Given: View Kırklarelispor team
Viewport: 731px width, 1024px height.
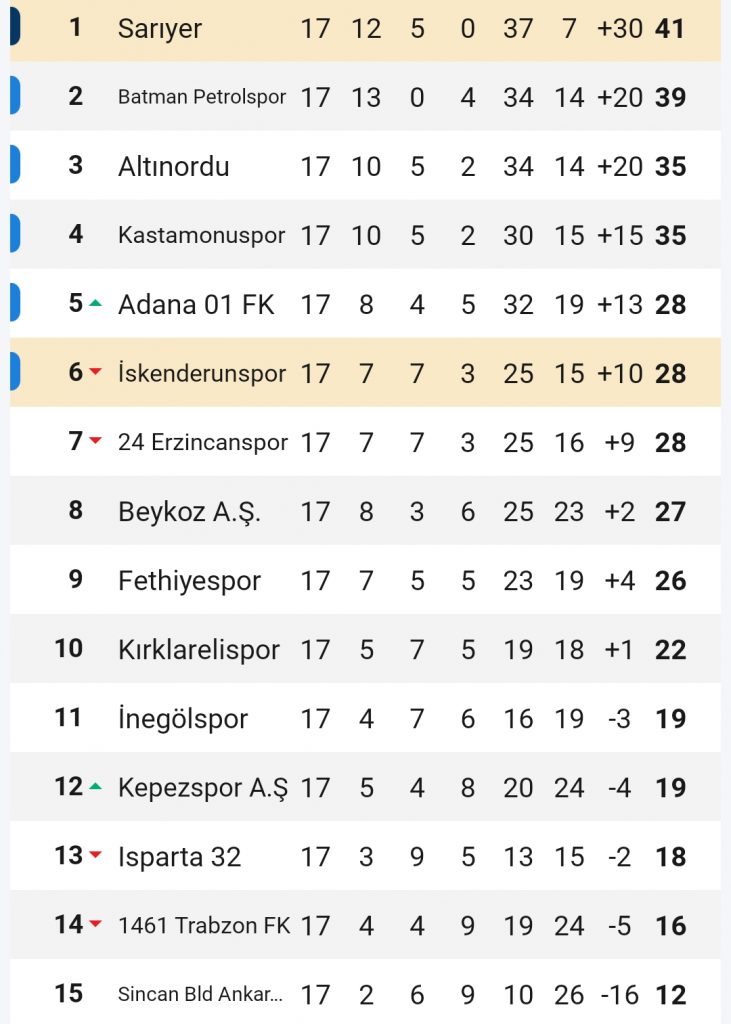Looking at the screenshot, I should [198, 649].
